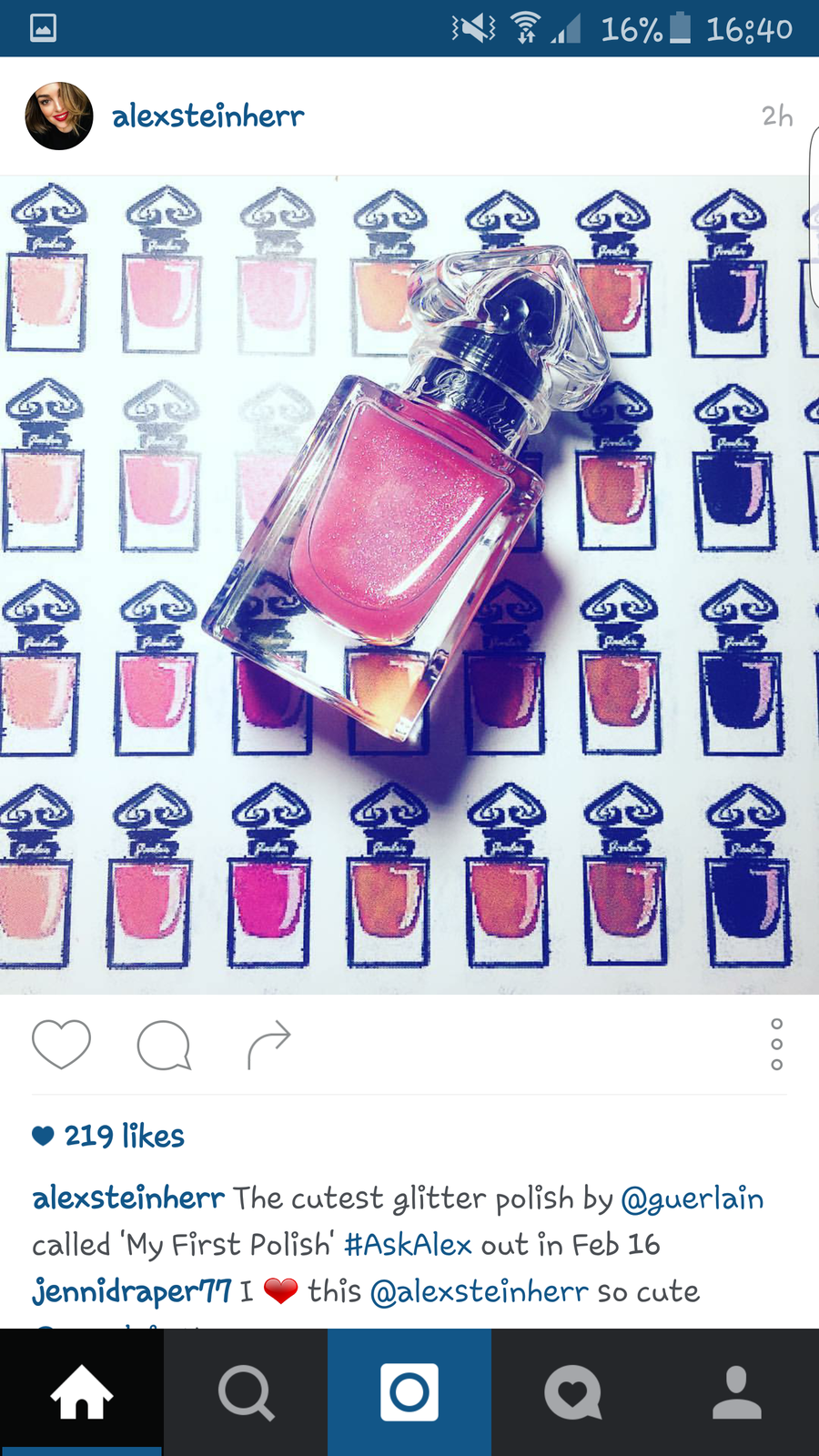Image resolution: width=819 pixels, height=1456 pixels.
Task: Open the nail polish post photo
Action: click(409, 584)
